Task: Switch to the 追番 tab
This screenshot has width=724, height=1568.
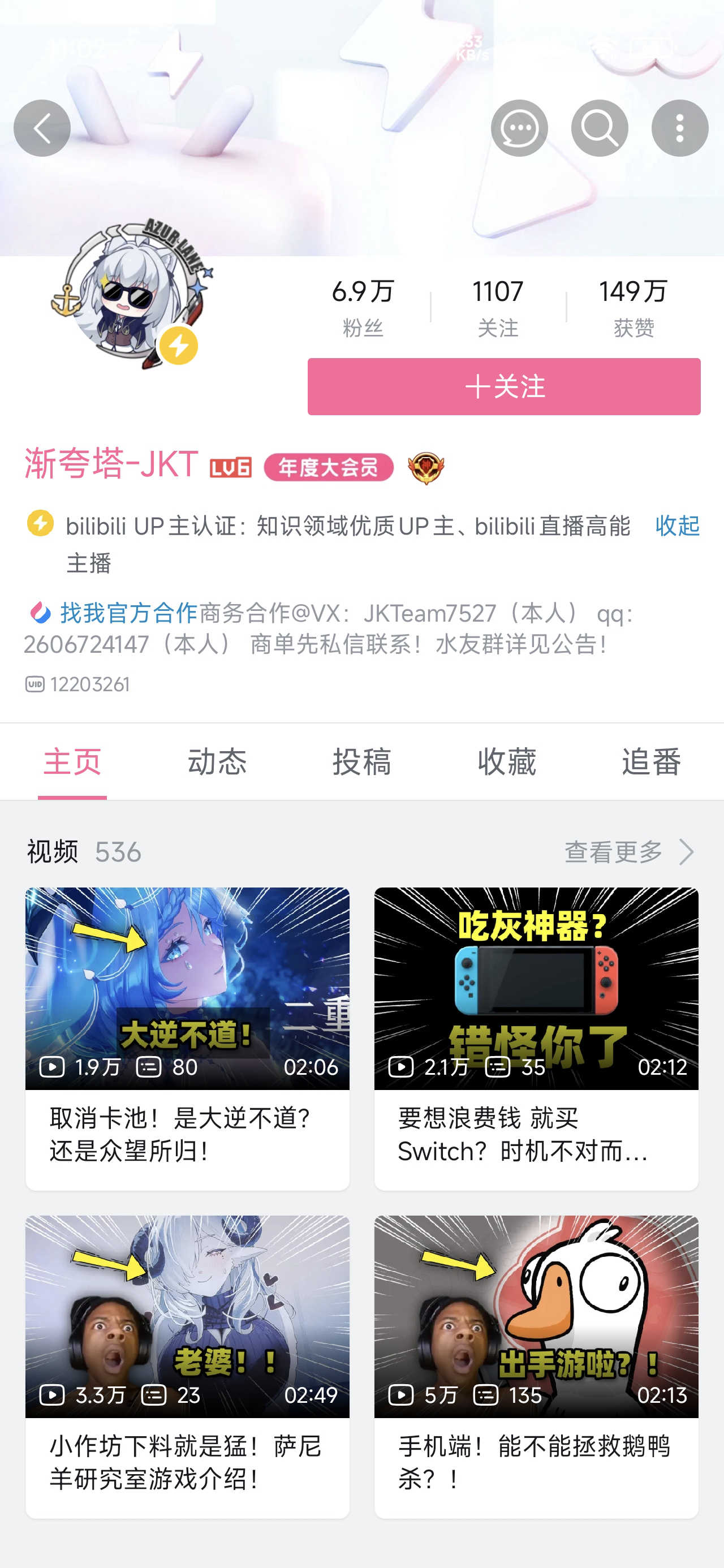Action: [651, 761]
